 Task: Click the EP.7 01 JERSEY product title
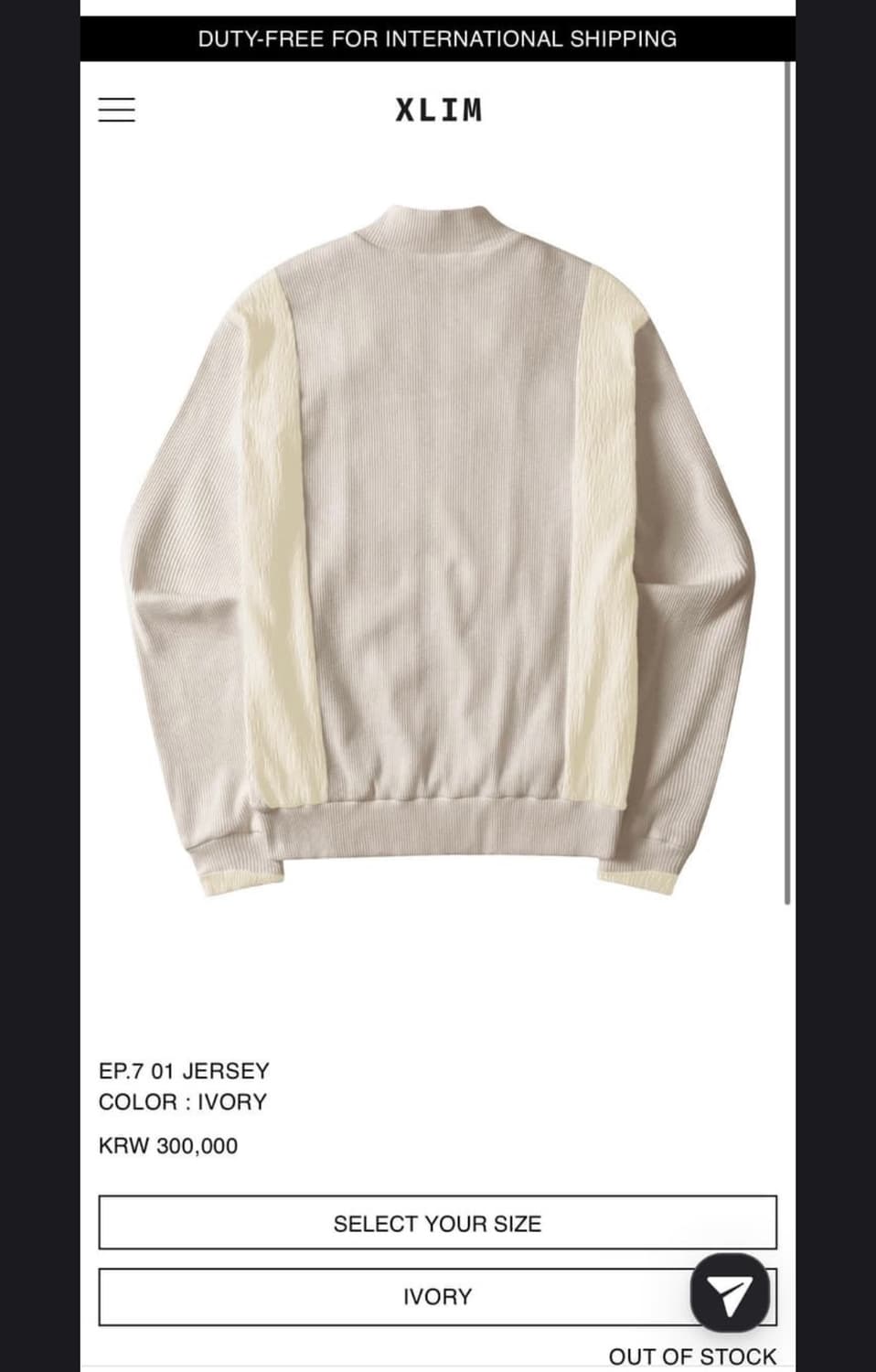tap(185, 1070)
